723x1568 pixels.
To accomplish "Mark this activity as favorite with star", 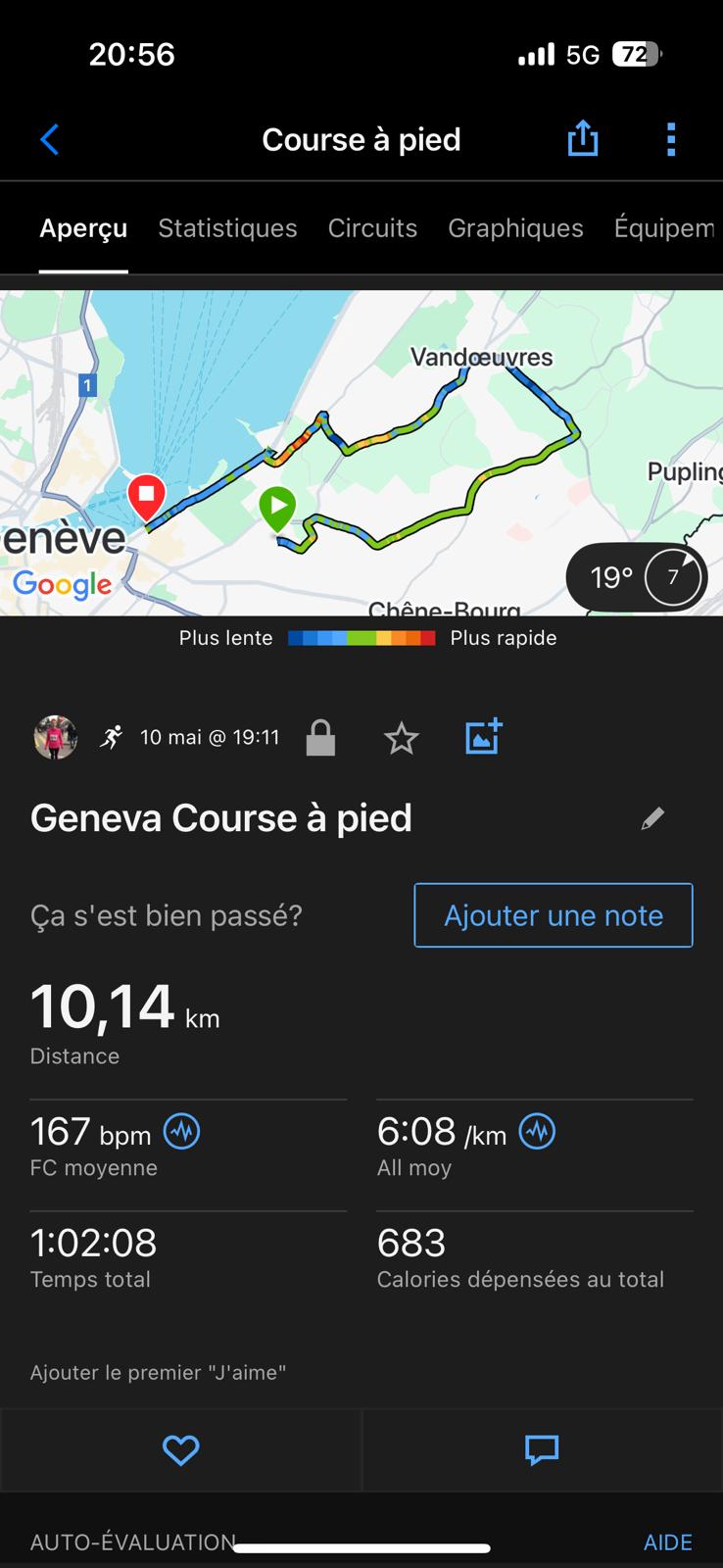I will (x=402, y=738).
